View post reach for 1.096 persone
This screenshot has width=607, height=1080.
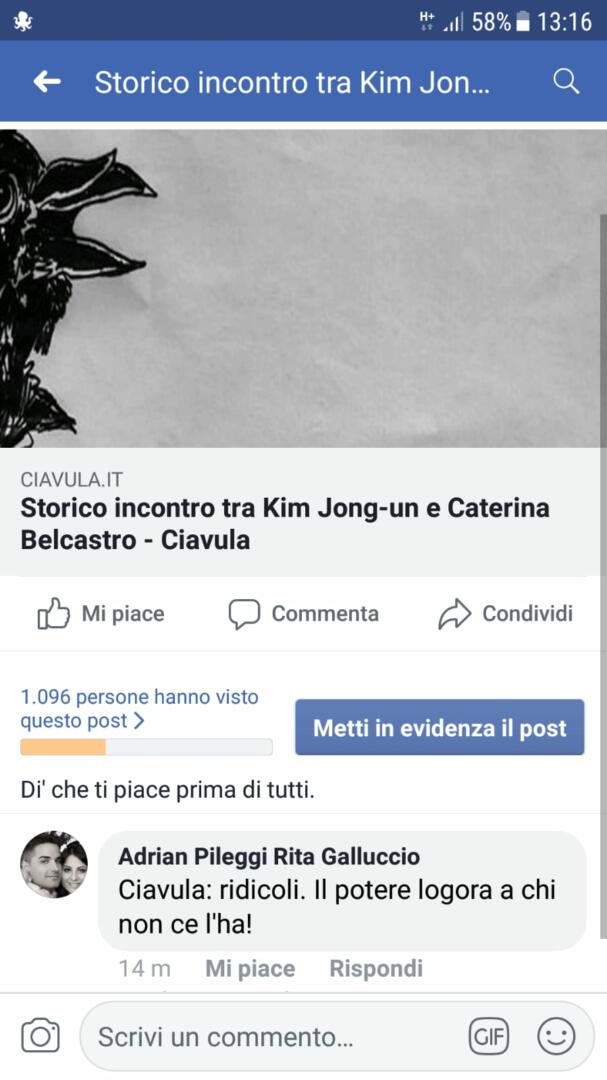pyautogui.click(x=139, y=708)
